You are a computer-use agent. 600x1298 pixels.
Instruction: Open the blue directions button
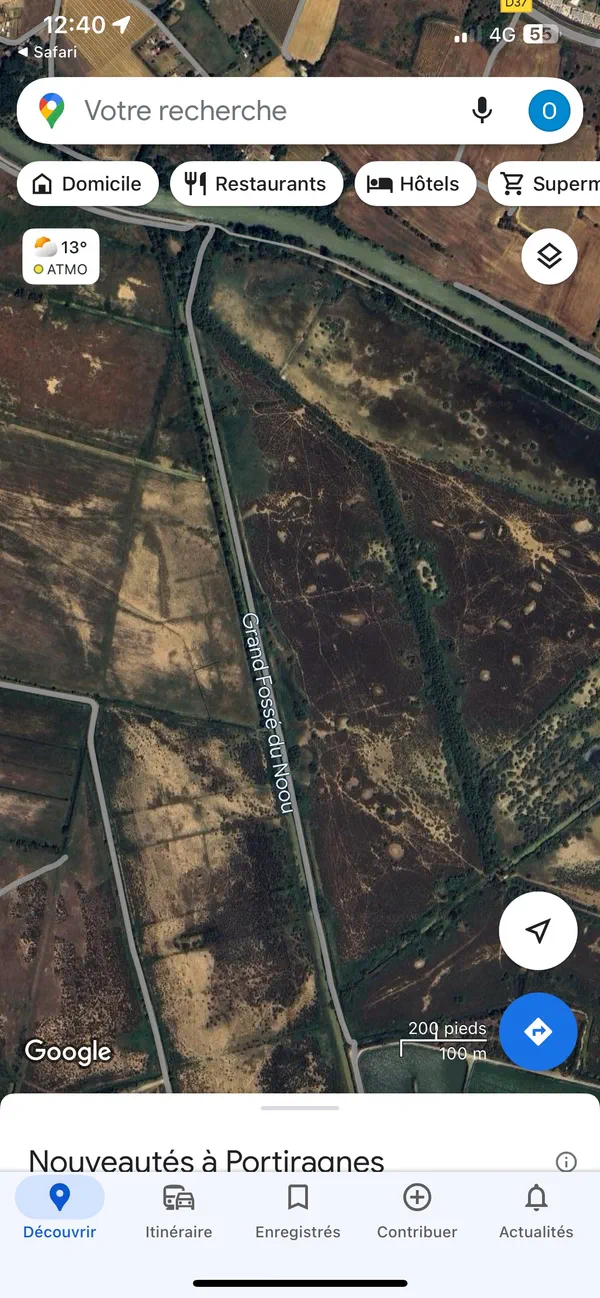(x=538, y=1031)
